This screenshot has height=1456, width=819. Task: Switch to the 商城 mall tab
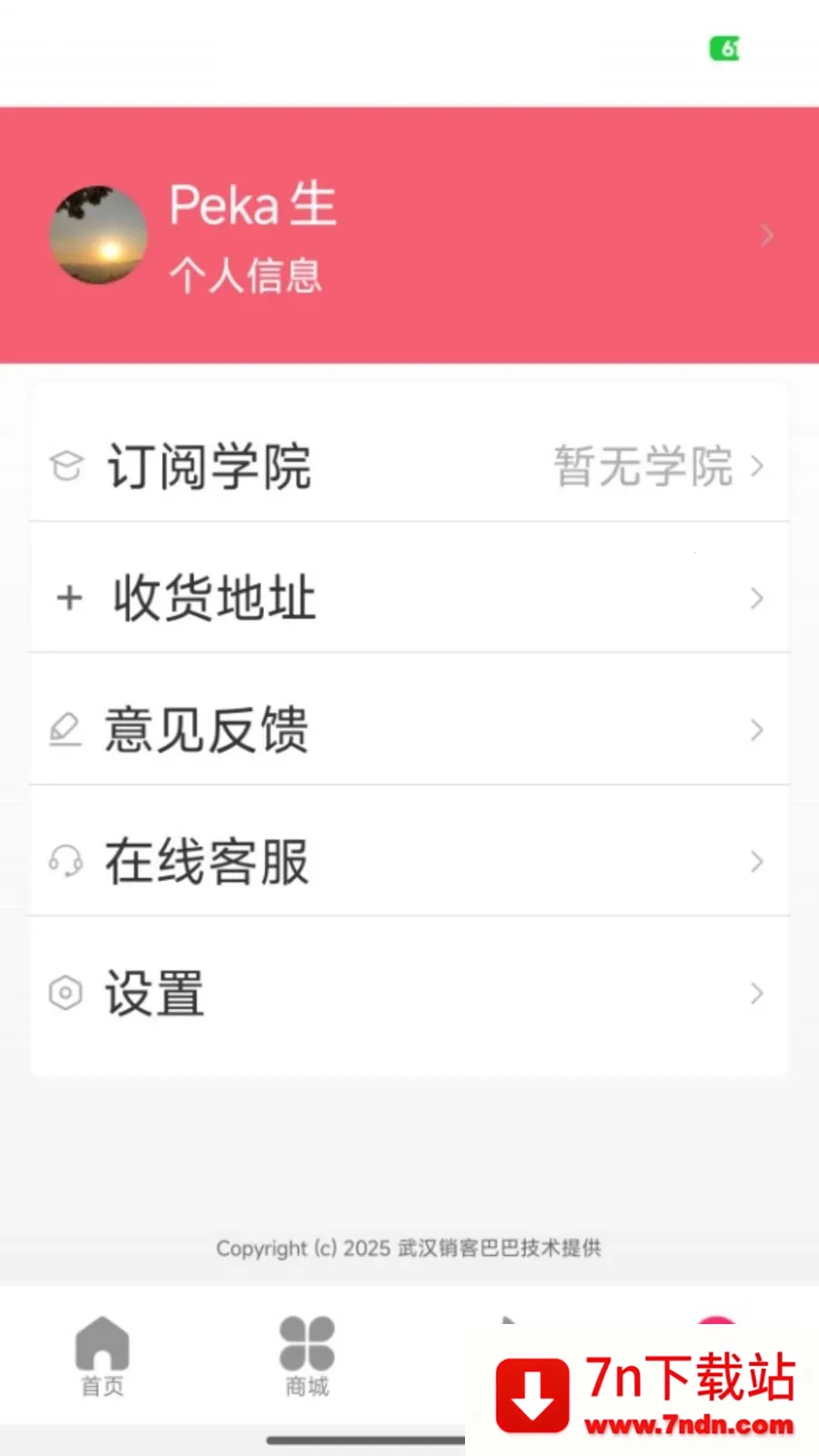(x=307, y=1355)
